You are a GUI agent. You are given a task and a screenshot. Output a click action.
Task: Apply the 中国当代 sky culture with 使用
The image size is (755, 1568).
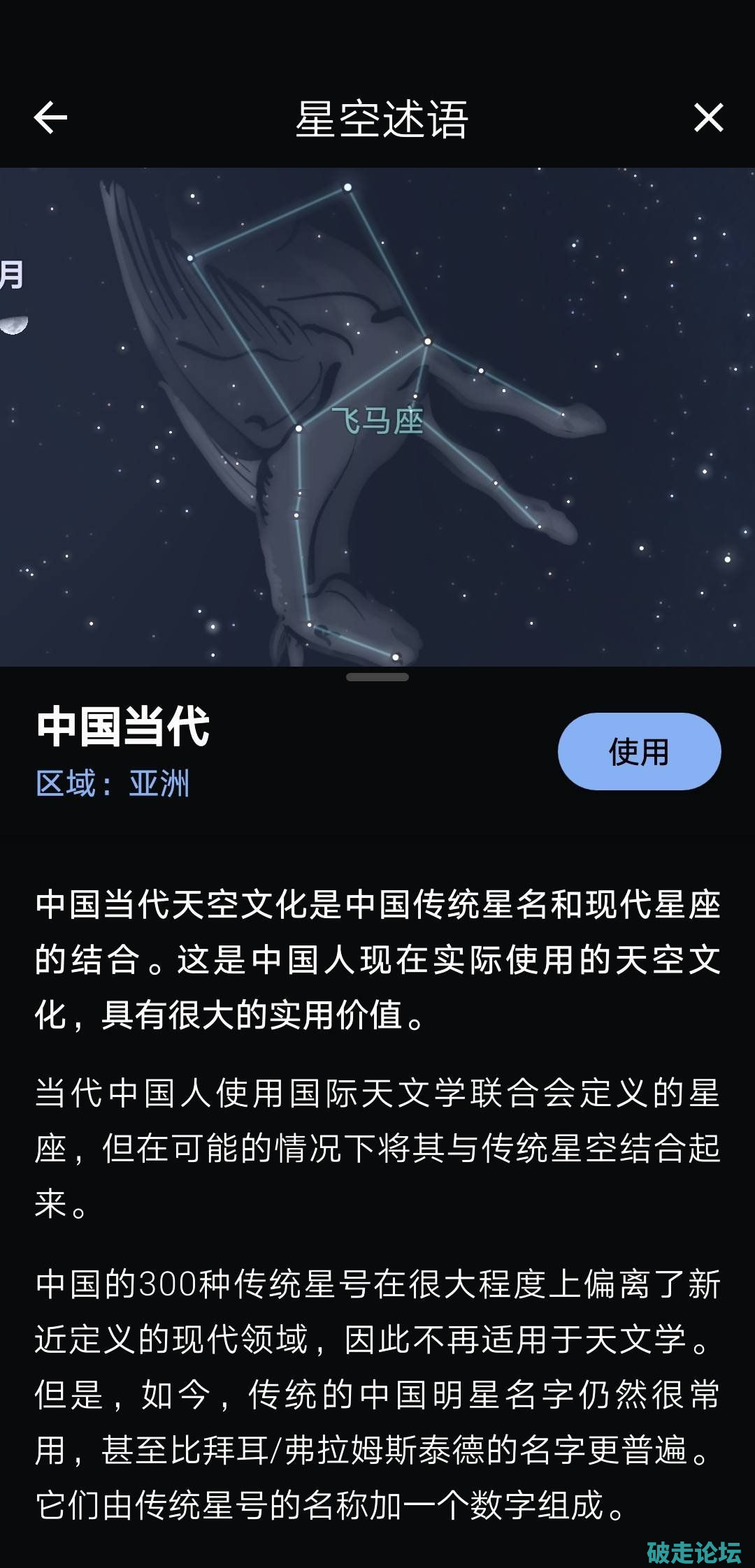pyautogui.click(x=639, y=752)
